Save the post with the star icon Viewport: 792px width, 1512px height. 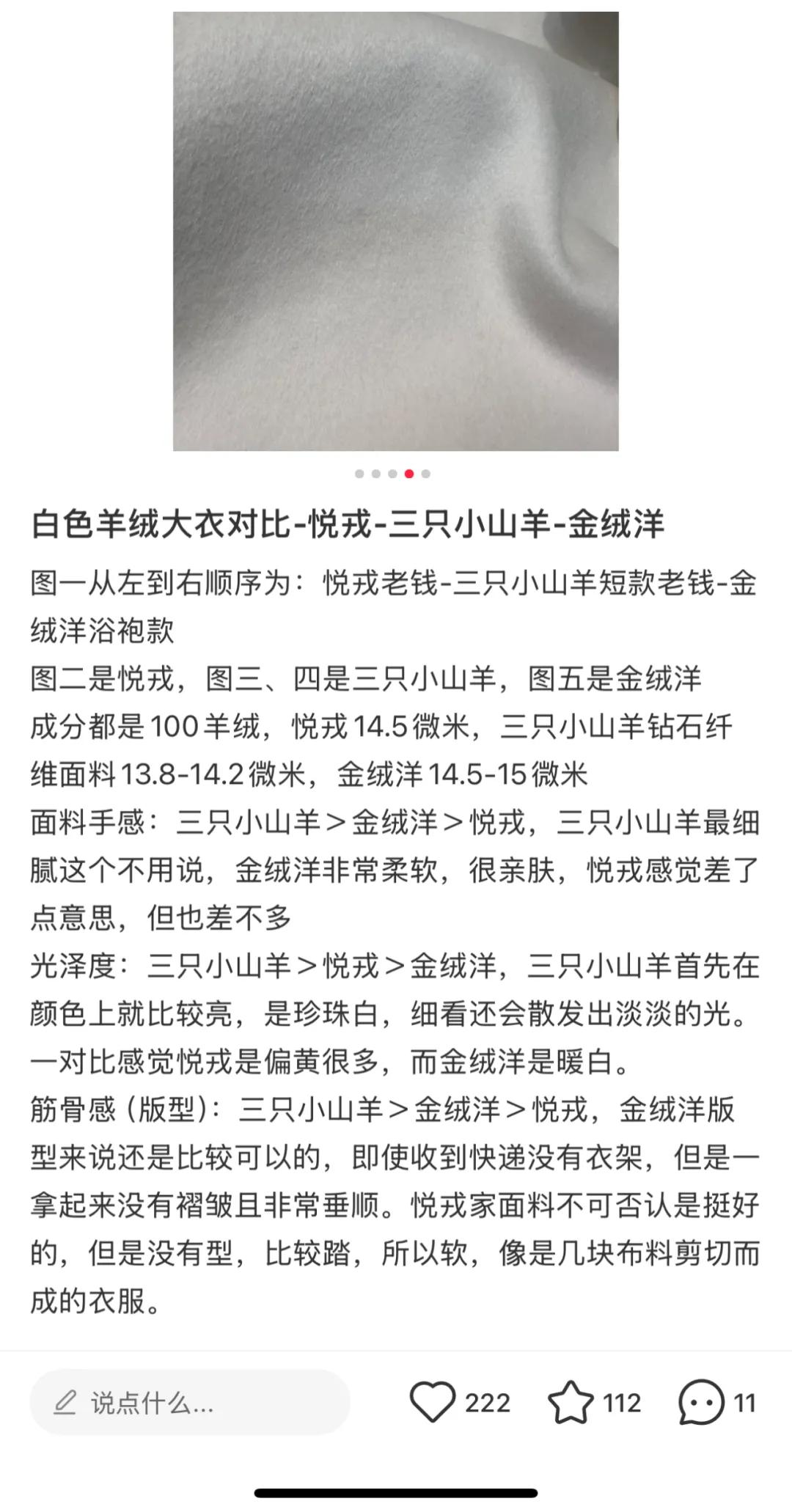coord(571,1402)
